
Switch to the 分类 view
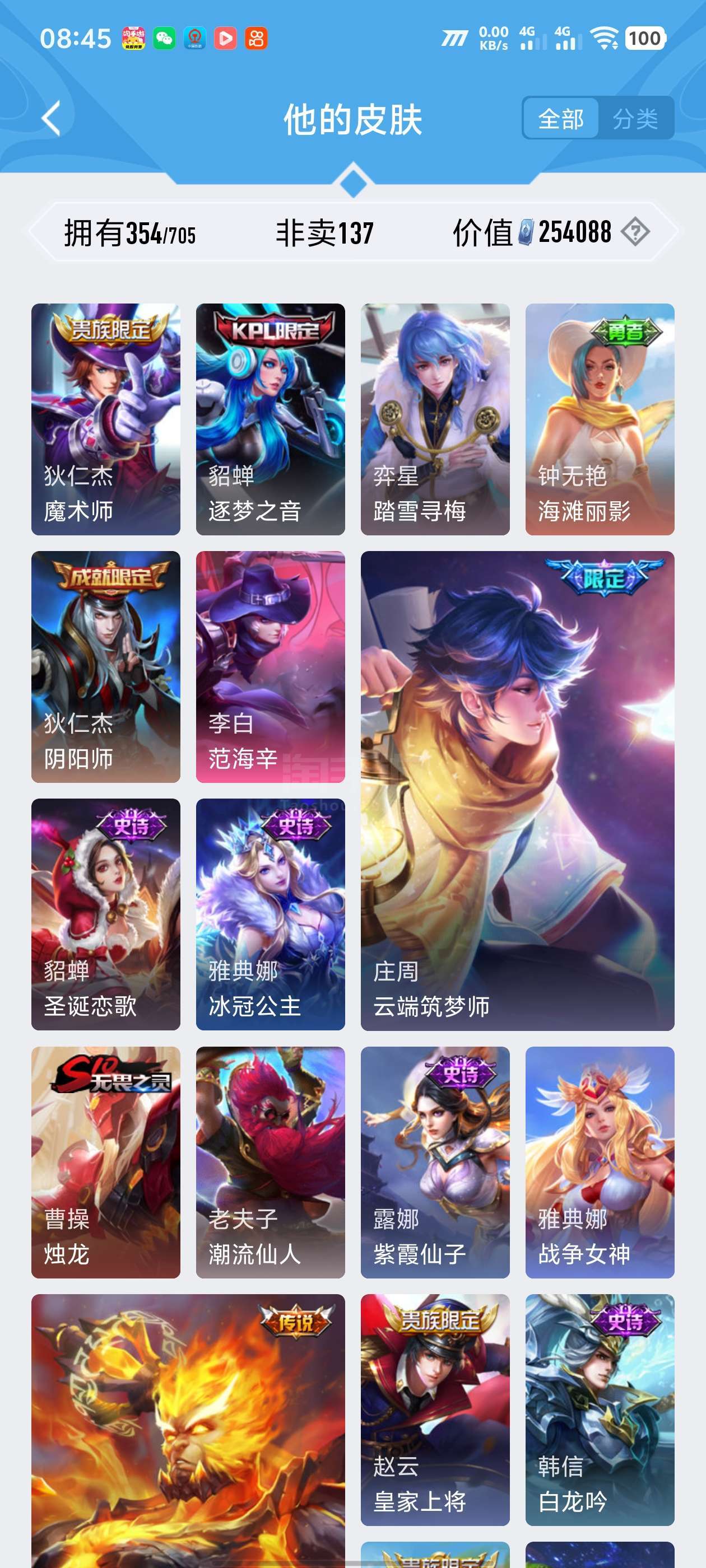635,119
